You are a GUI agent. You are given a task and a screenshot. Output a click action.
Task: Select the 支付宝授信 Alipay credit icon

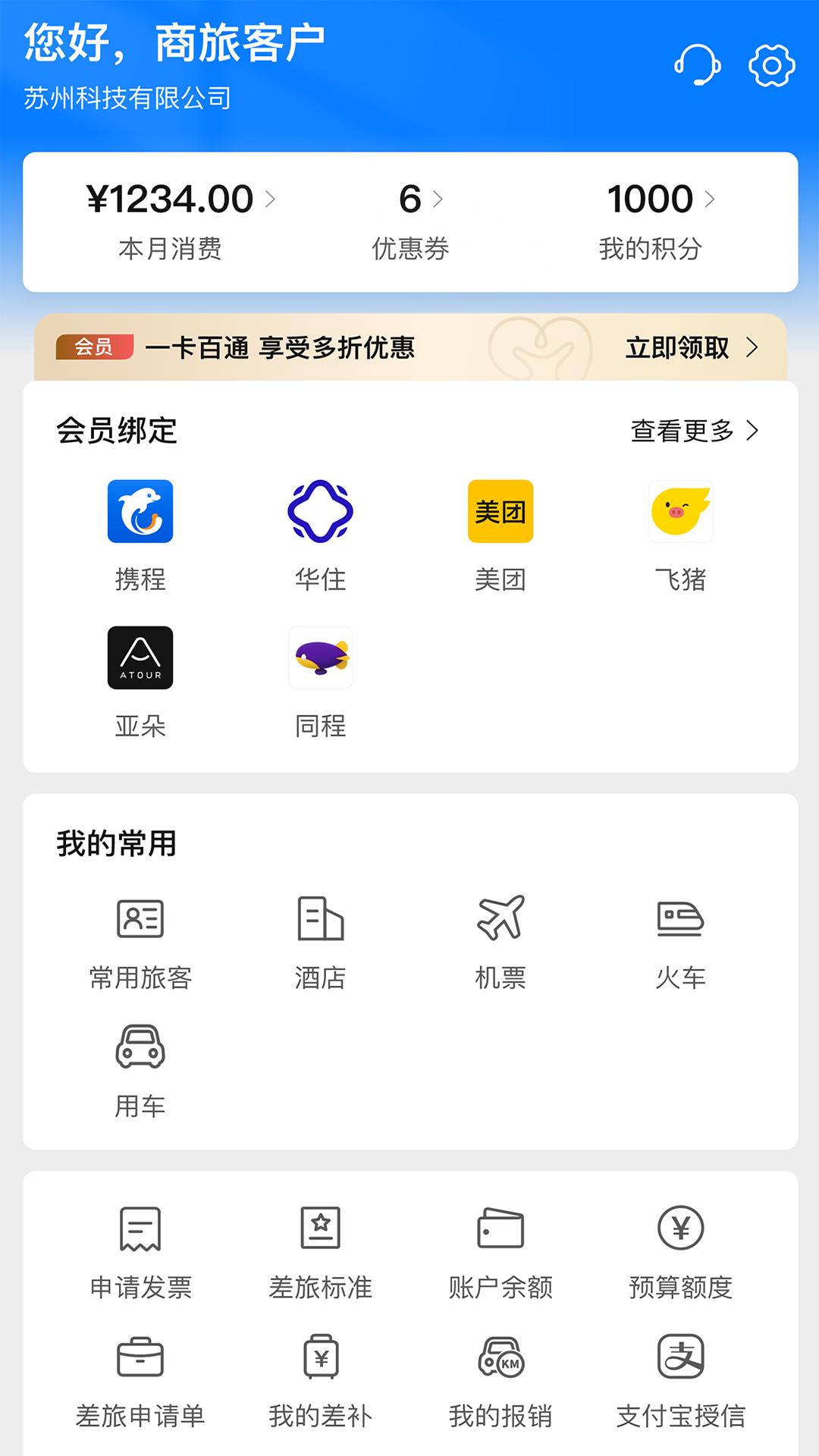[x=680, y=1361]
